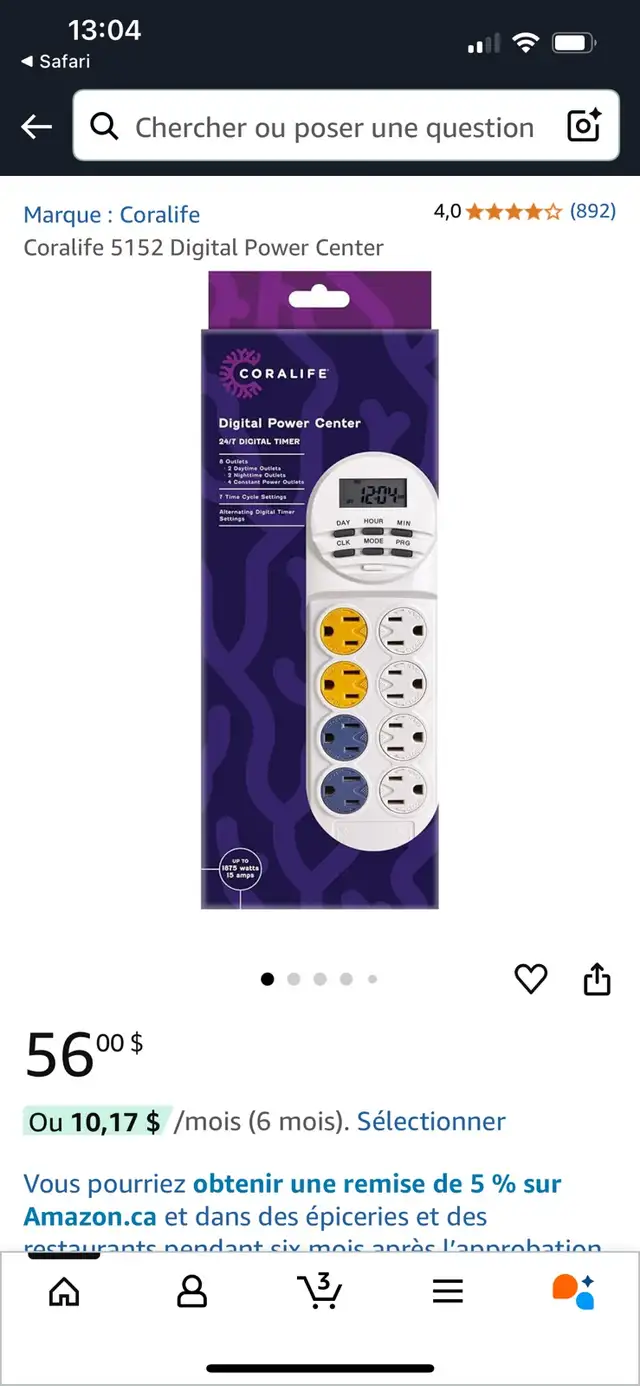The image size is (640, 1386).
Task: Open the camera lens search icon
Action: point(583,126)
